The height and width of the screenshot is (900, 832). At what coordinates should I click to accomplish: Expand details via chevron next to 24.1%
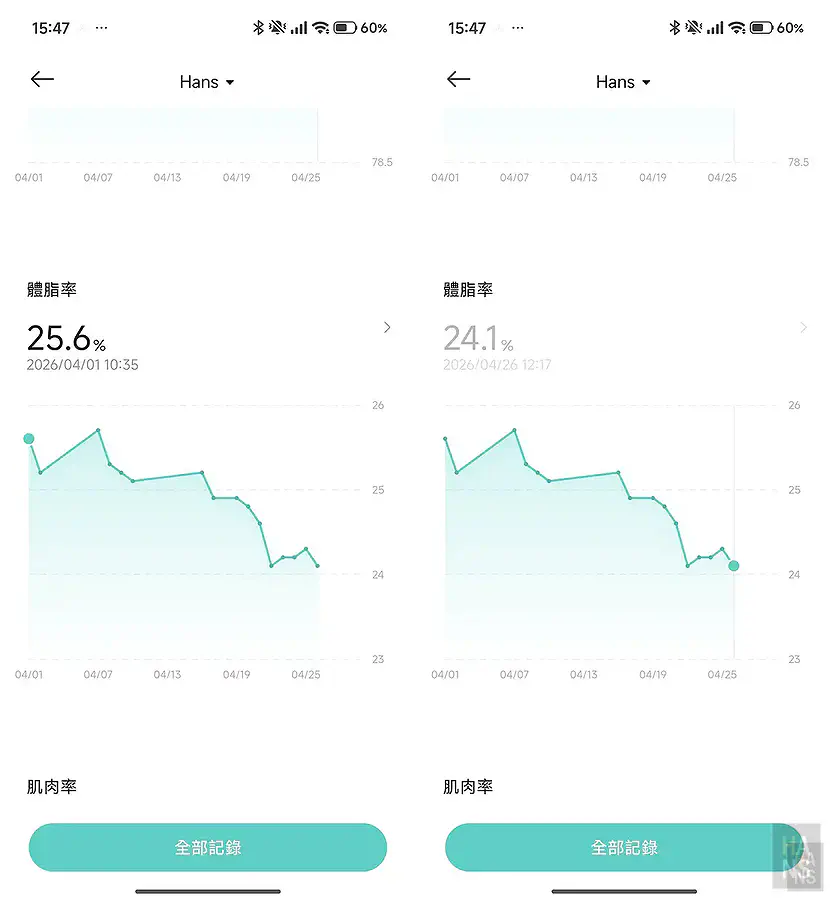click(802, 327)
